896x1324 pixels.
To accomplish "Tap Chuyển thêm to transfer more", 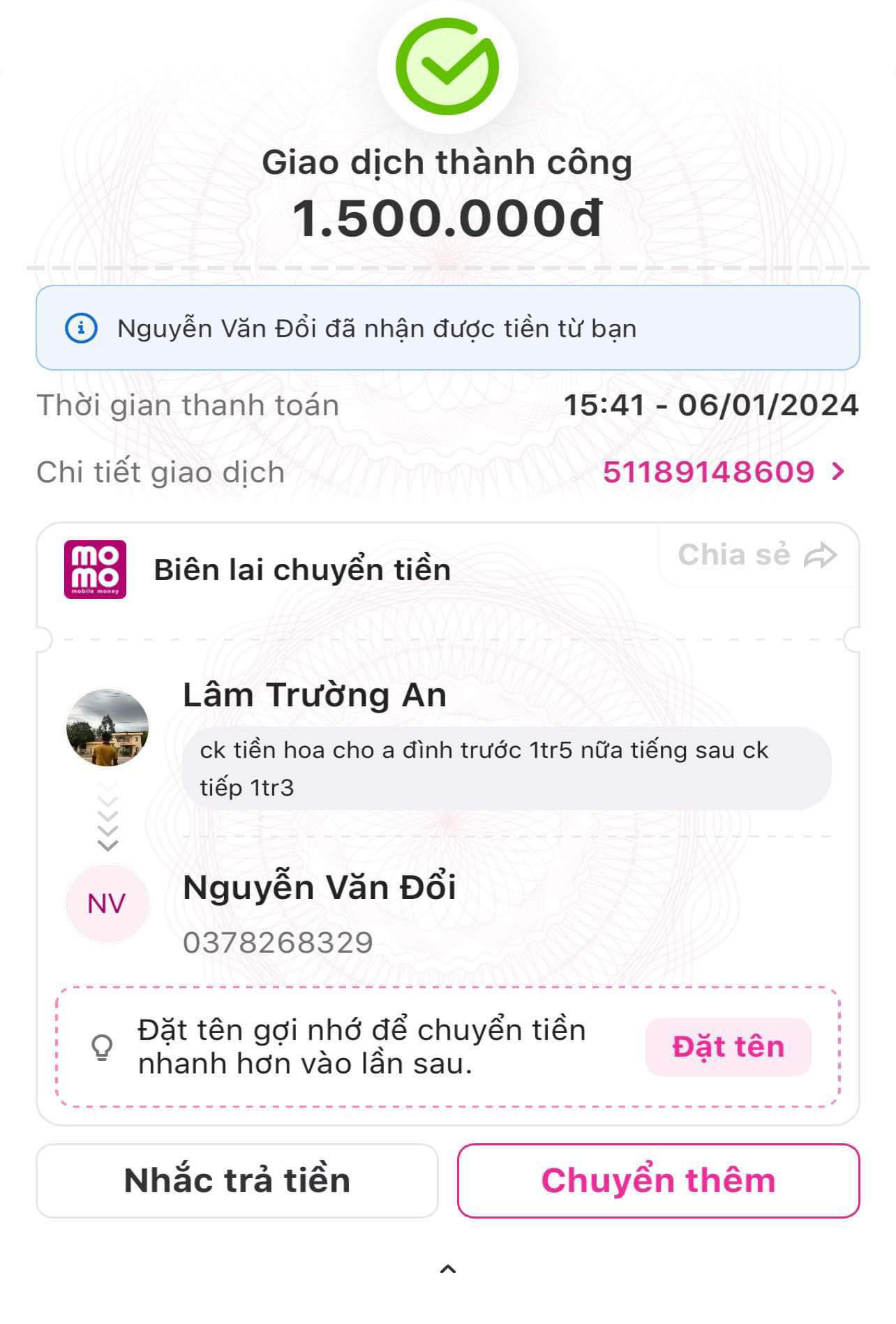I will point(658,1181).
